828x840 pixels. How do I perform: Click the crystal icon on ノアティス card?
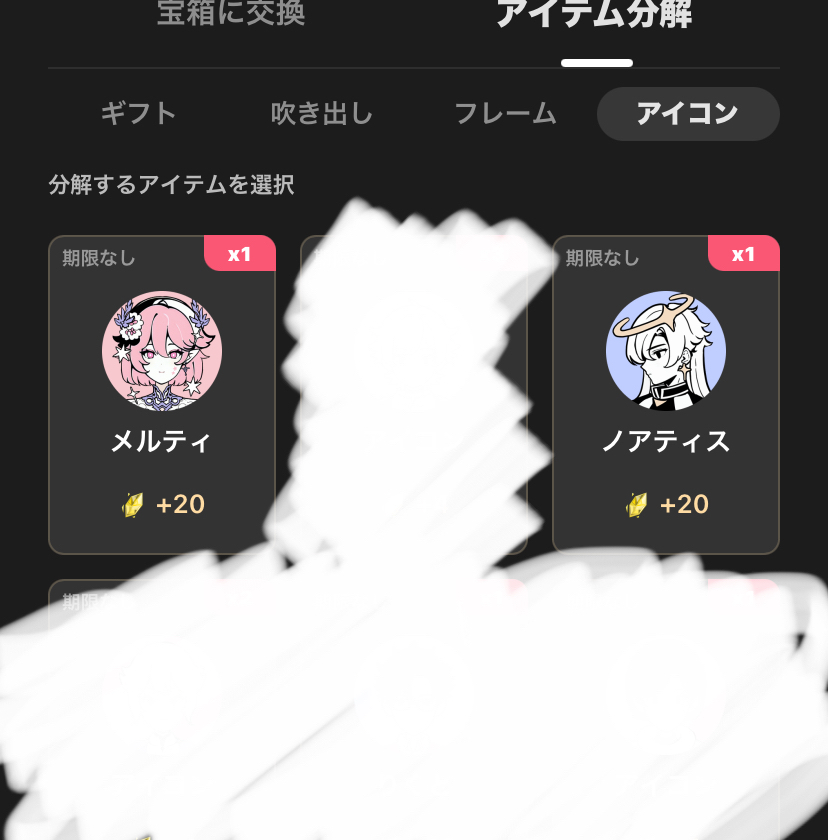point(635,505)
